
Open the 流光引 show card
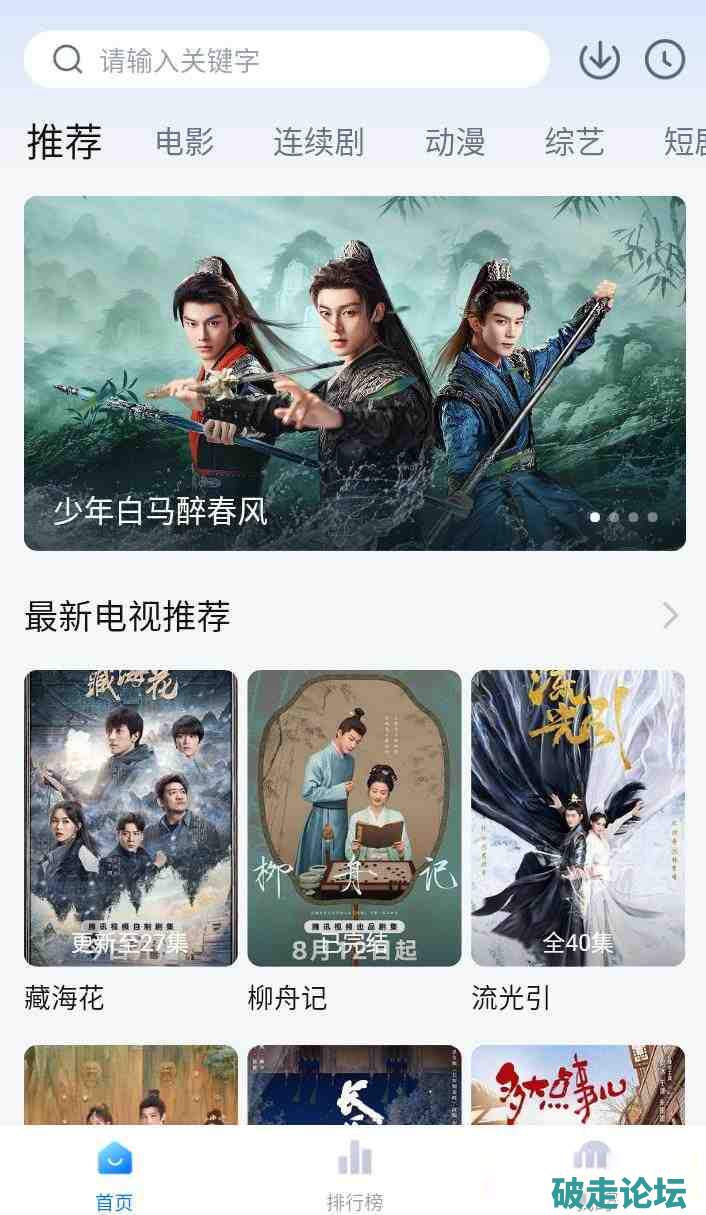pyautogui.click(x=578, y=818)
